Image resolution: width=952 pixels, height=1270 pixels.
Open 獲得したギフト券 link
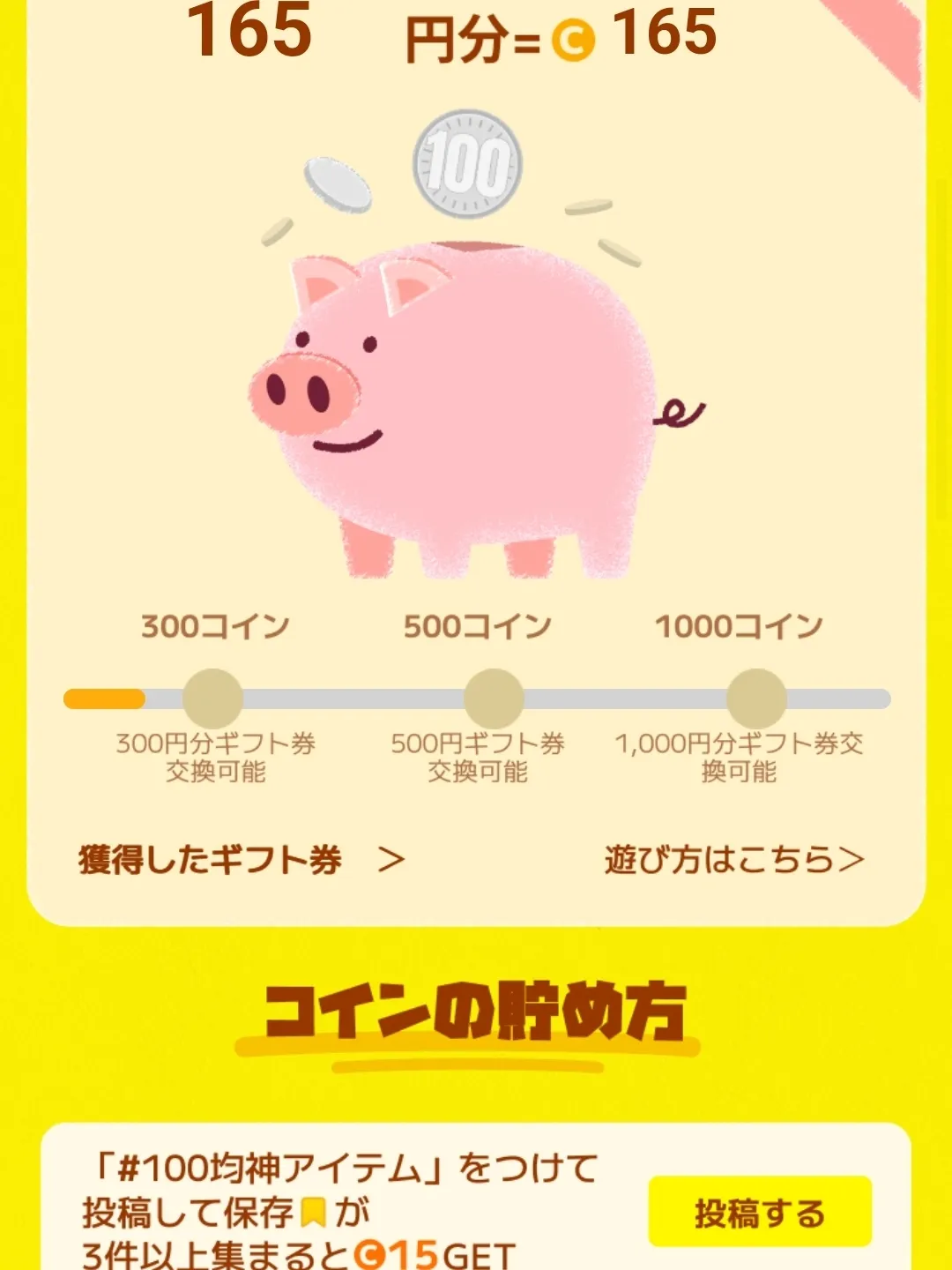click(240, 859)
